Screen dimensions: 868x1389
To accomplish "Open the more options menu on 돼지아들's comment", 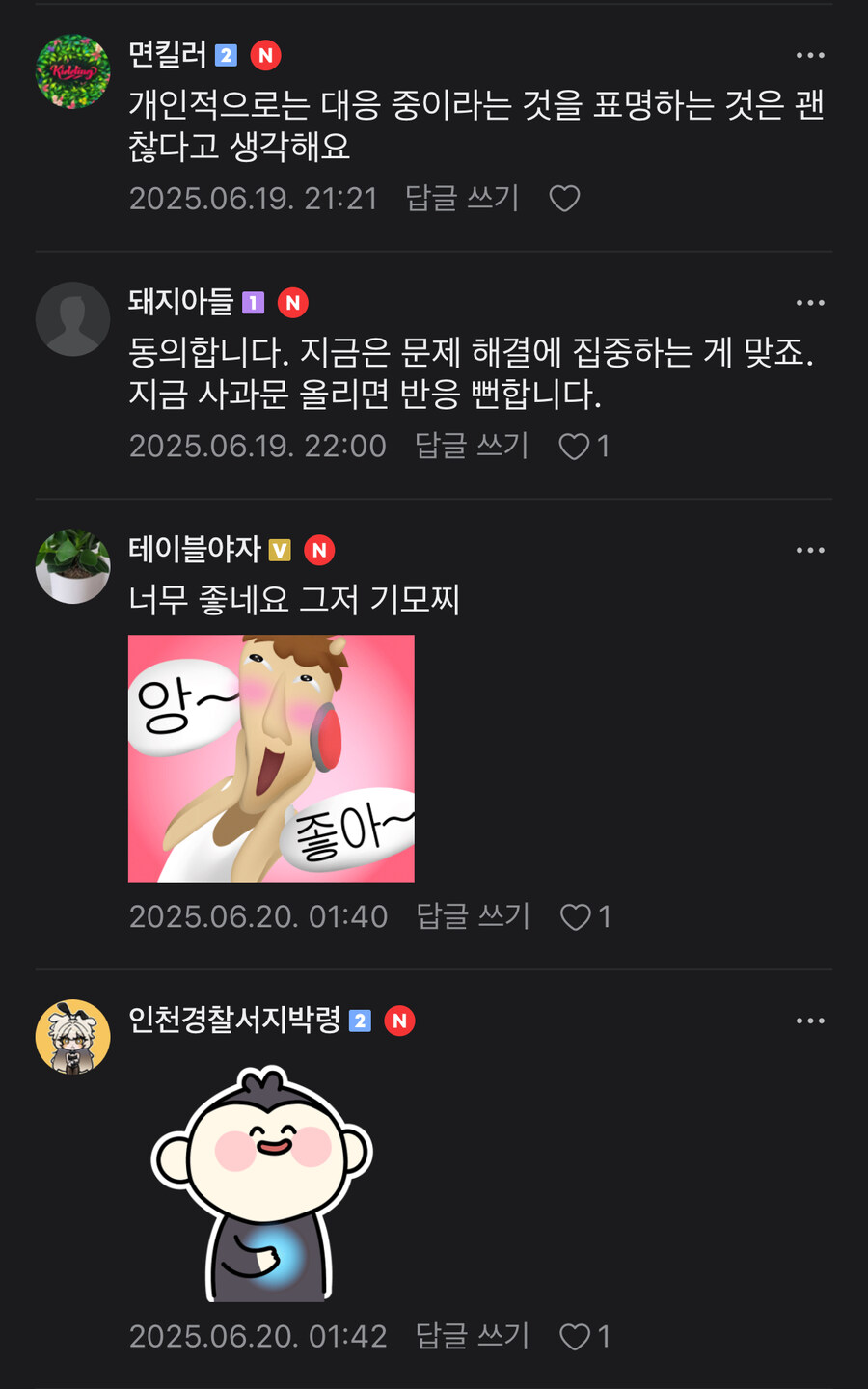I will (811, 302).
